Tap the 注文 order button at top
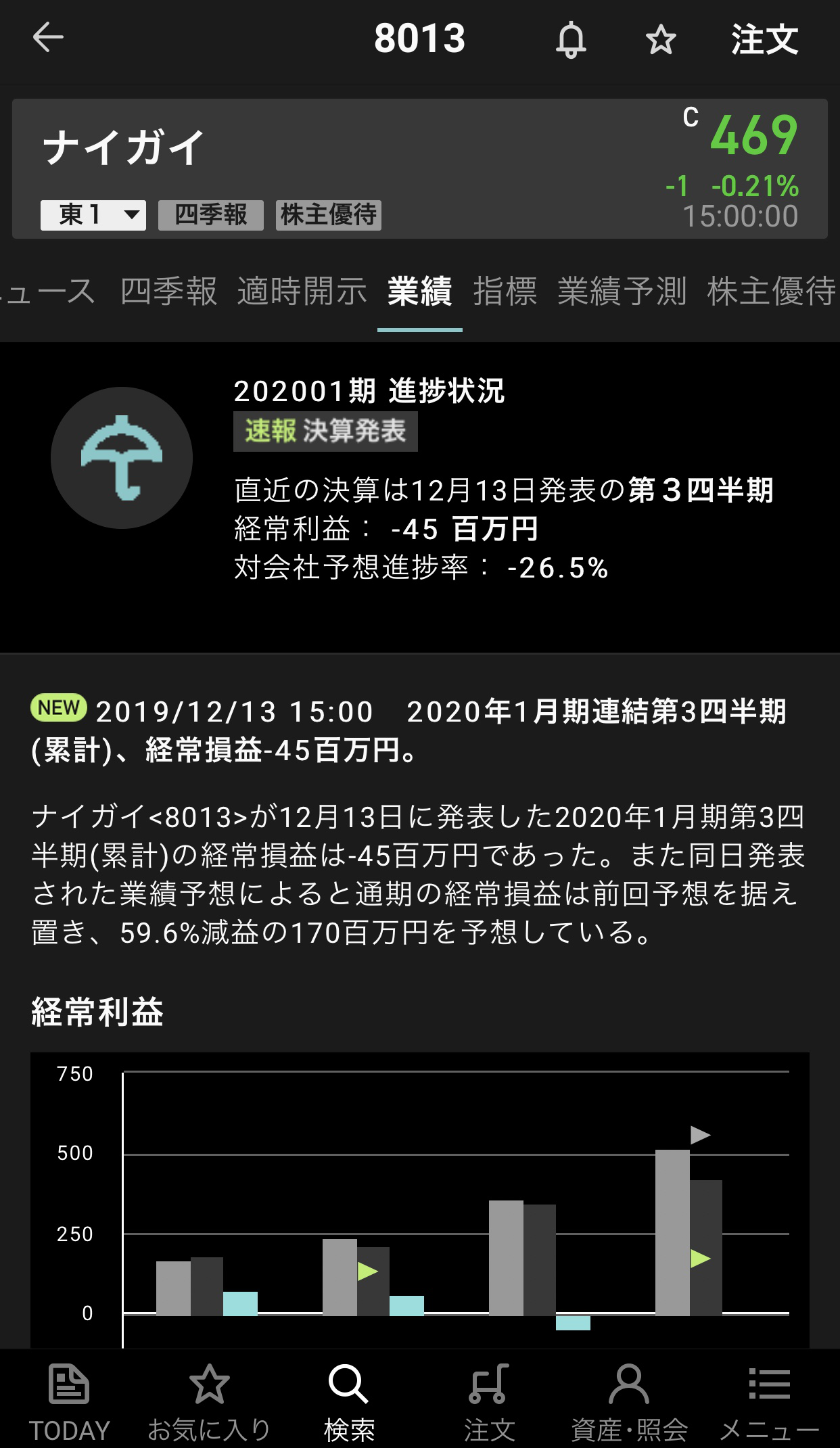The width and height of the screenshot is (840, 1448). click(764, 39)
